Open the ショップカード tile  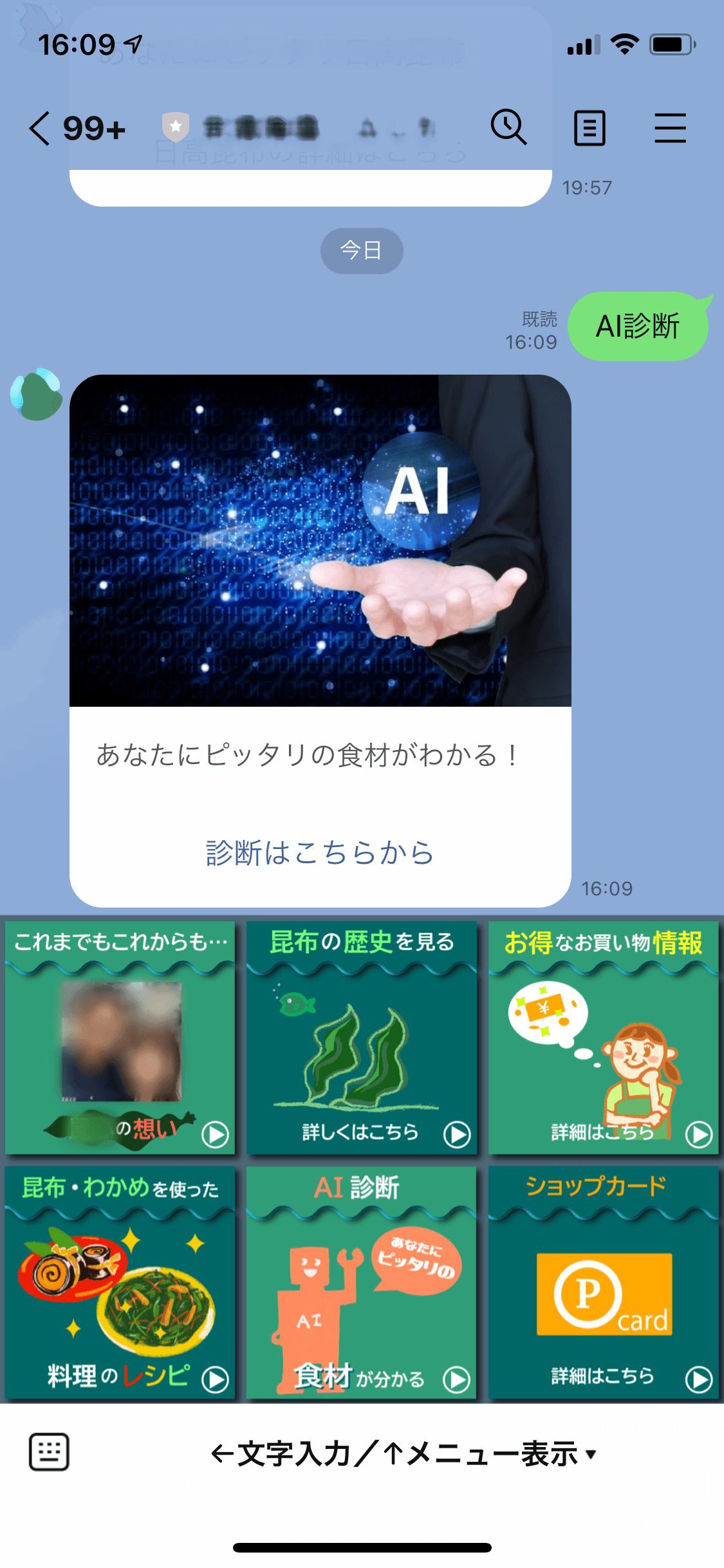[603, 1282]
